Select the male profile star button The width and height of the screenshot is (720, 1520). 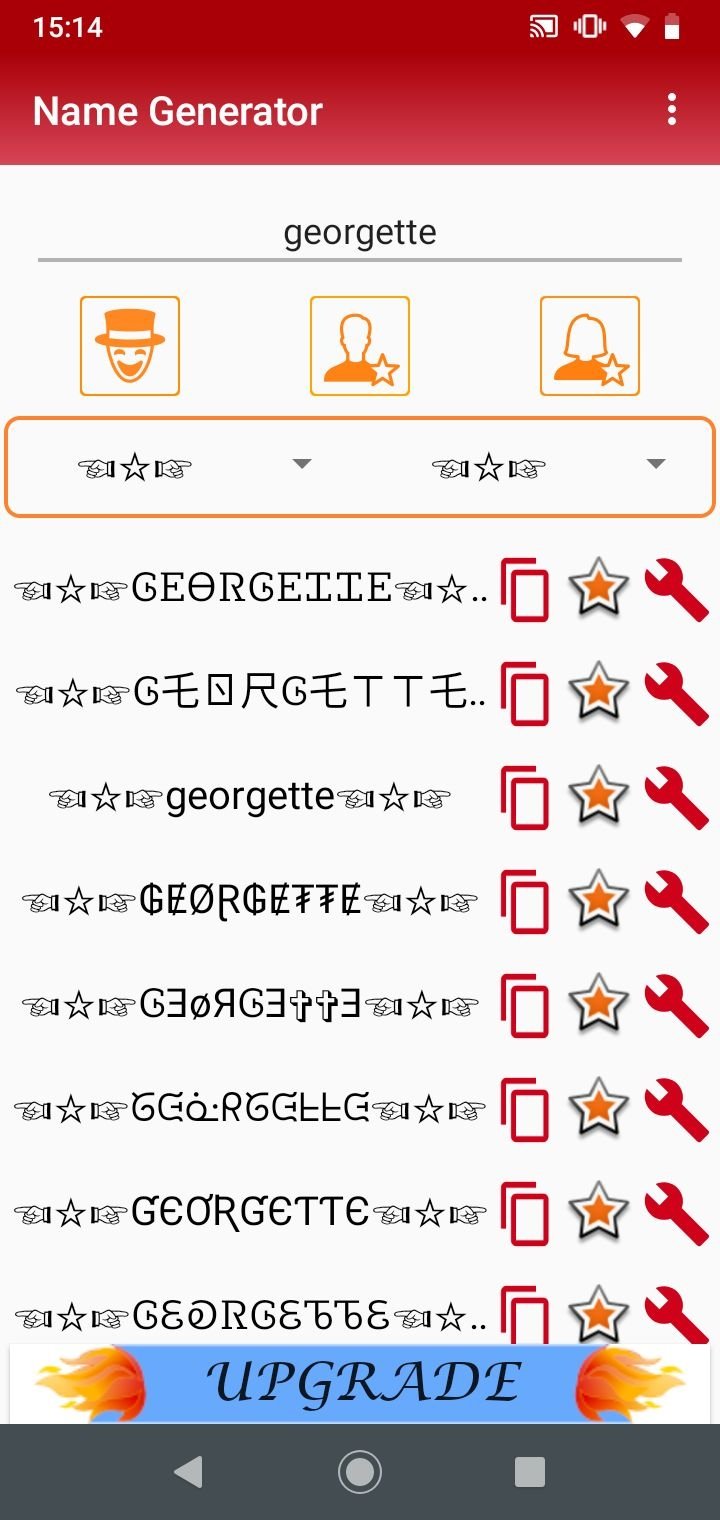[360, 346]
